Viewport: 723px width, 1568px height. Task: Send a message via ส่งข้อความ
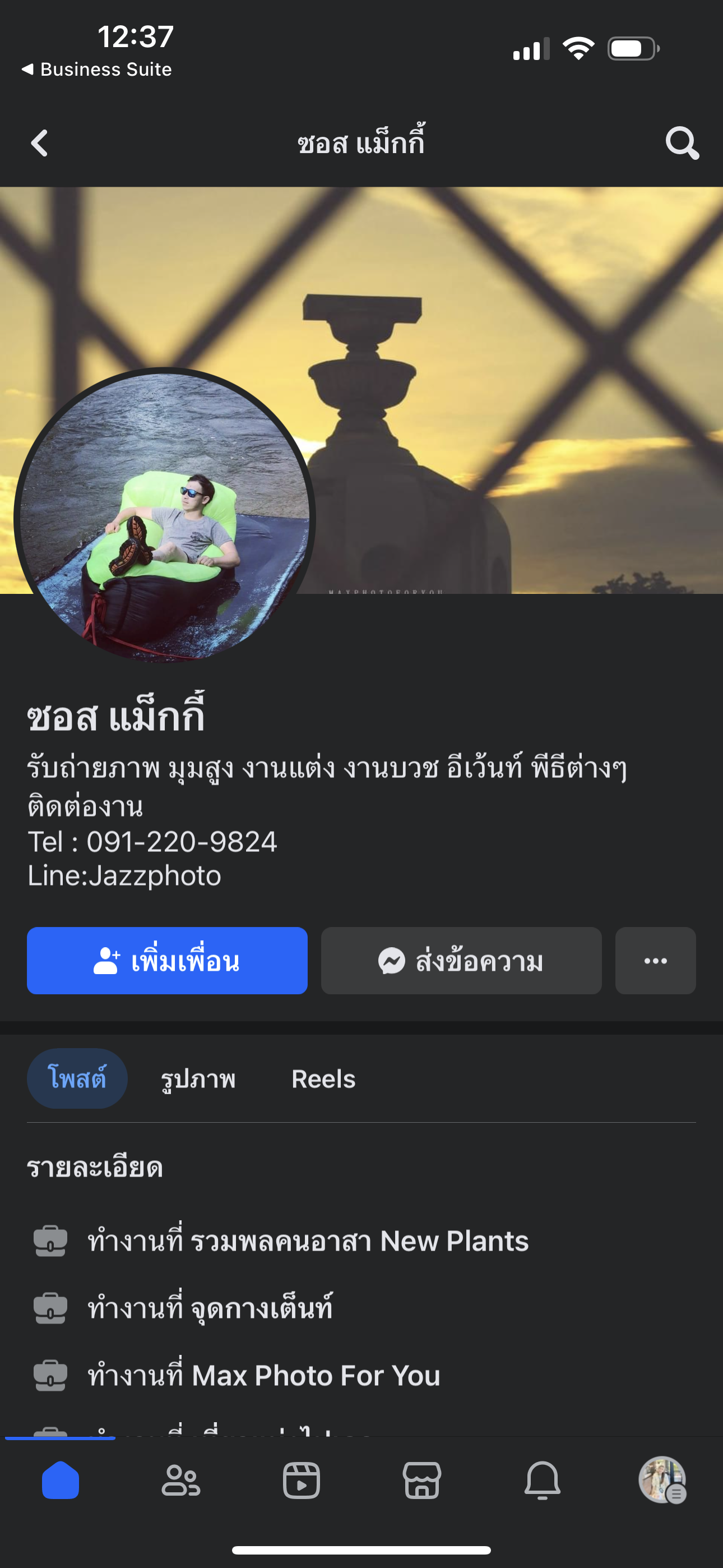click(x=461, y=961)
